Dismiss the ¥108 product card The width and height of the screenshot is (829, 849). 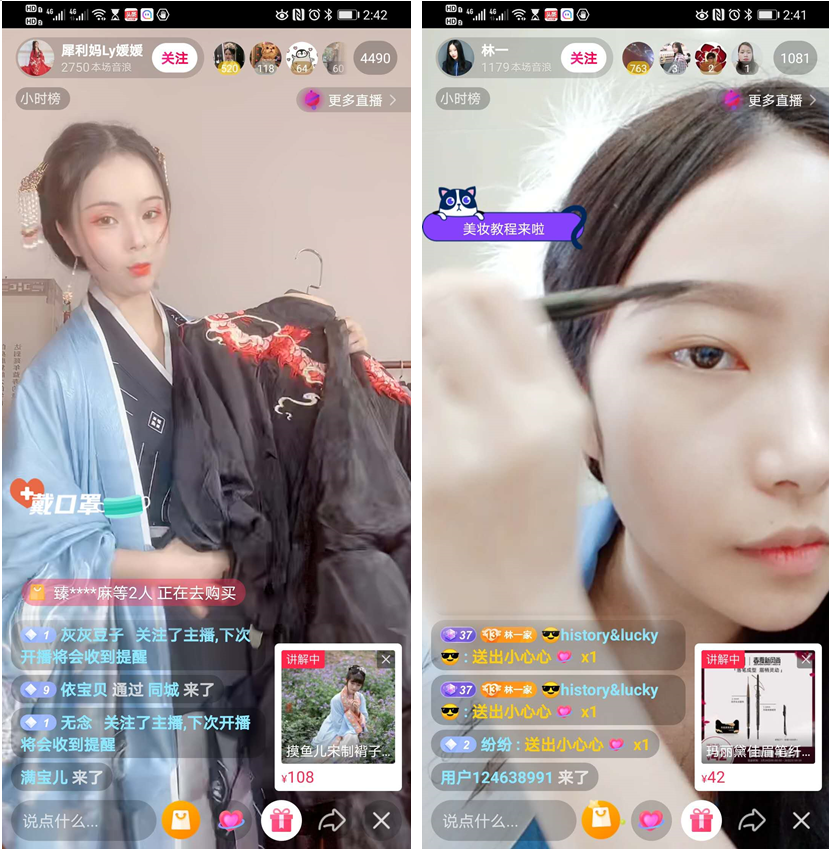[386, 659]
